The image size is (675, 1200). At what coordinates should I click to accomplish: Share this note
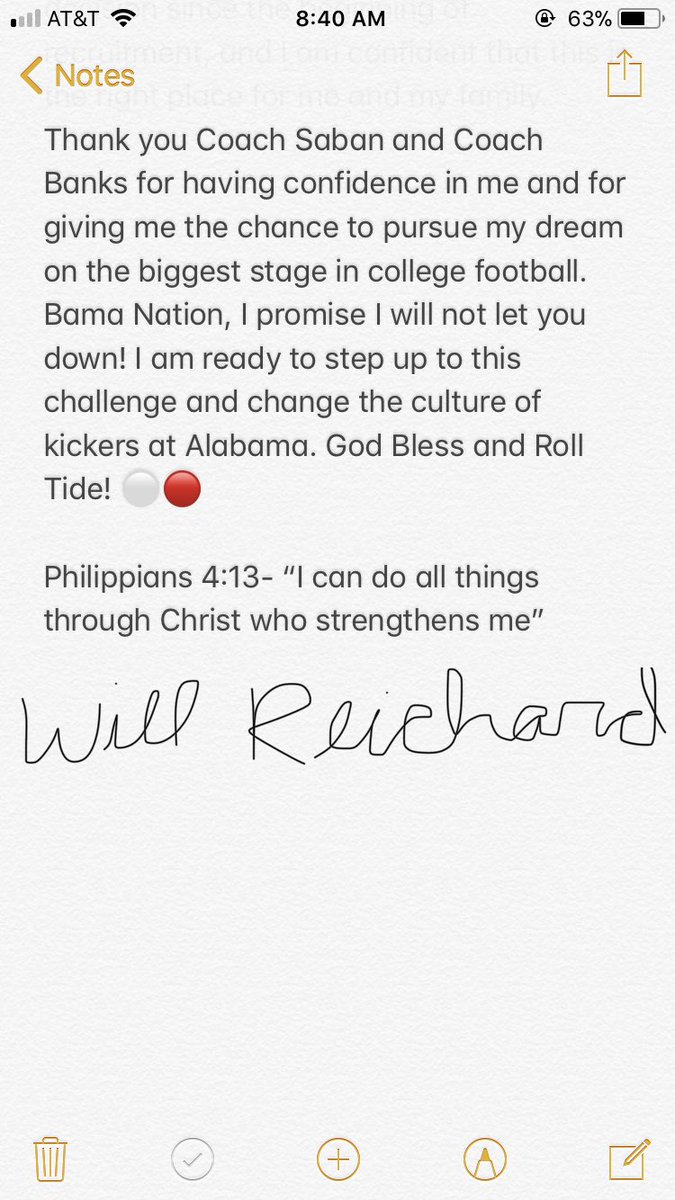pos(623,74)
